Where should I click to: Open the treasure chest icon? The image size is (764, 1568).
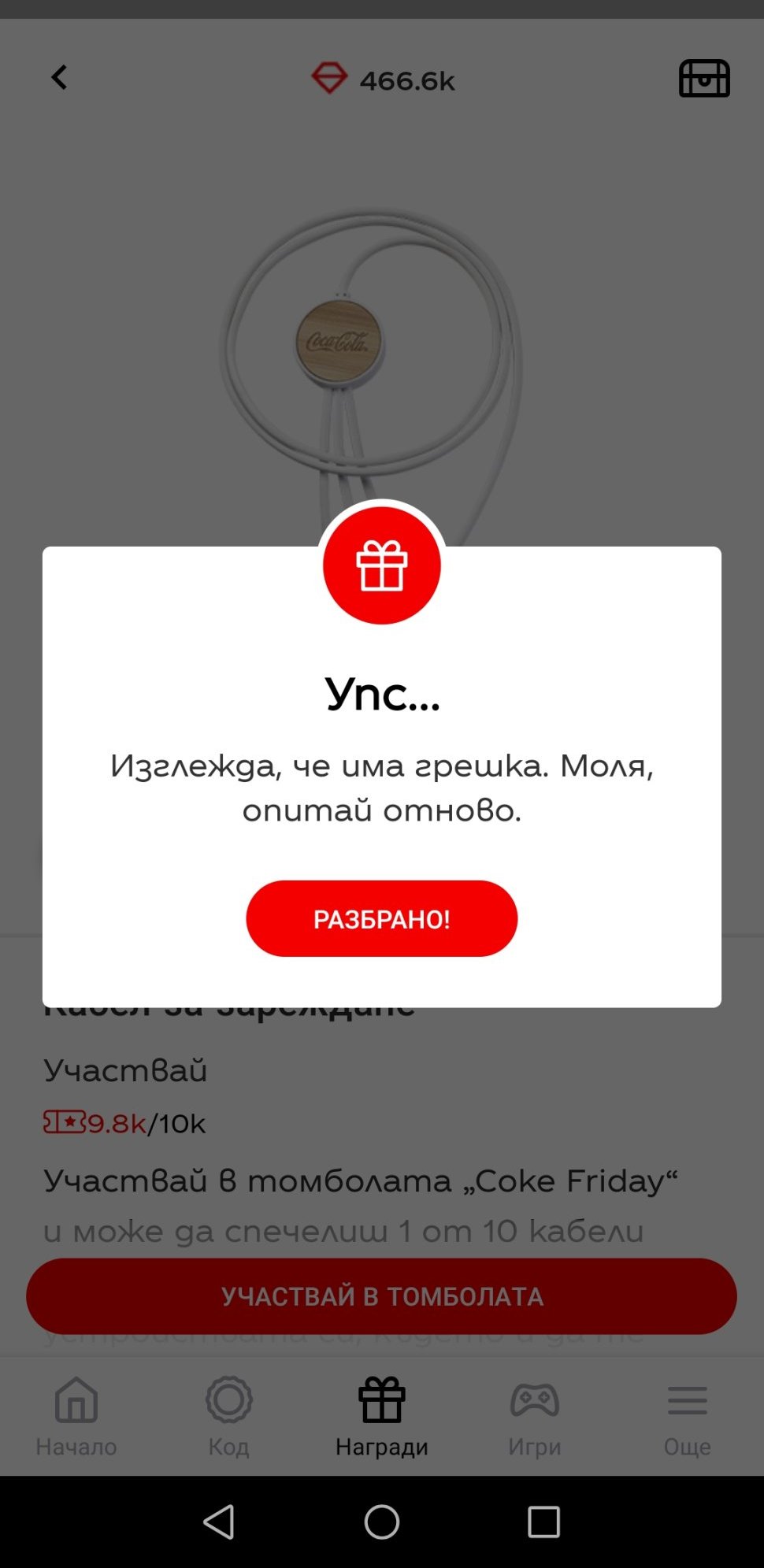click(703, 79)
